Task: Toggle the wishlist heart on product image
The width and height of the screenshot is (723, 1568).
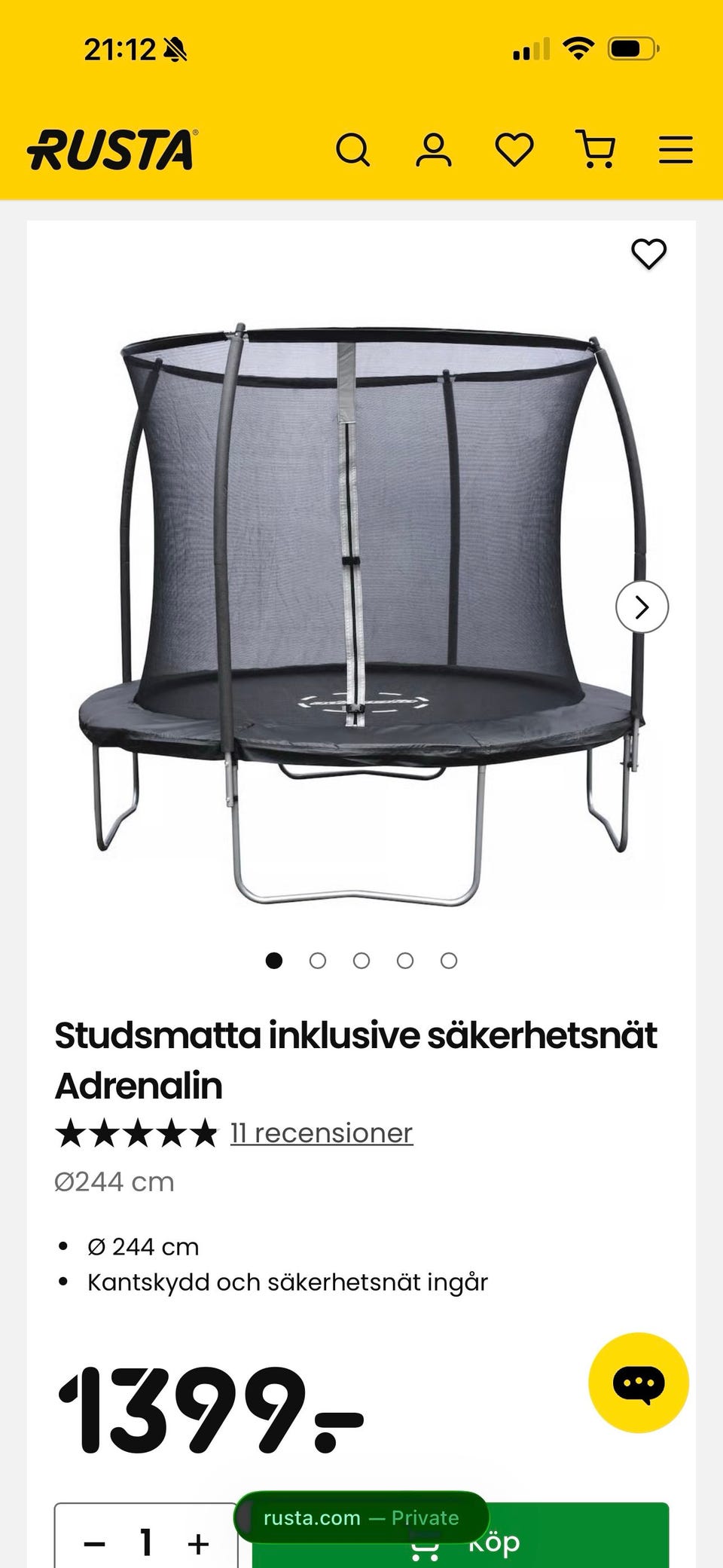Action: point(649,255)
